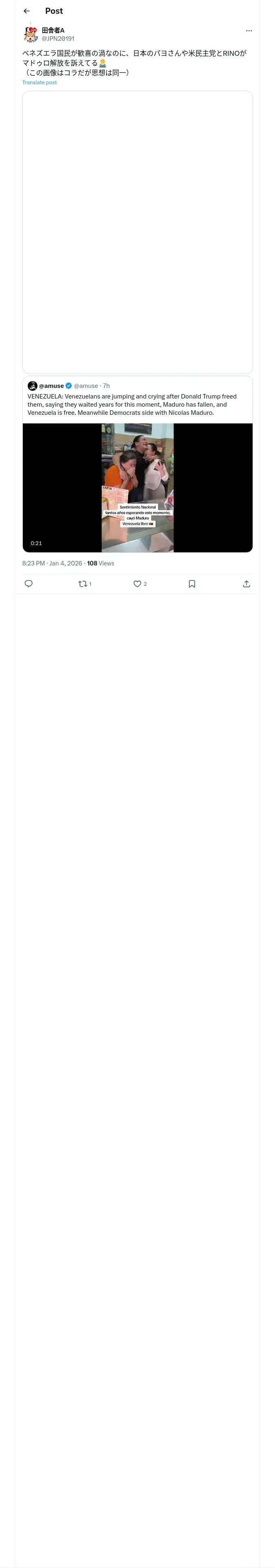
Task: Play the quoted Venezuela video
Action: coord(137,488)
